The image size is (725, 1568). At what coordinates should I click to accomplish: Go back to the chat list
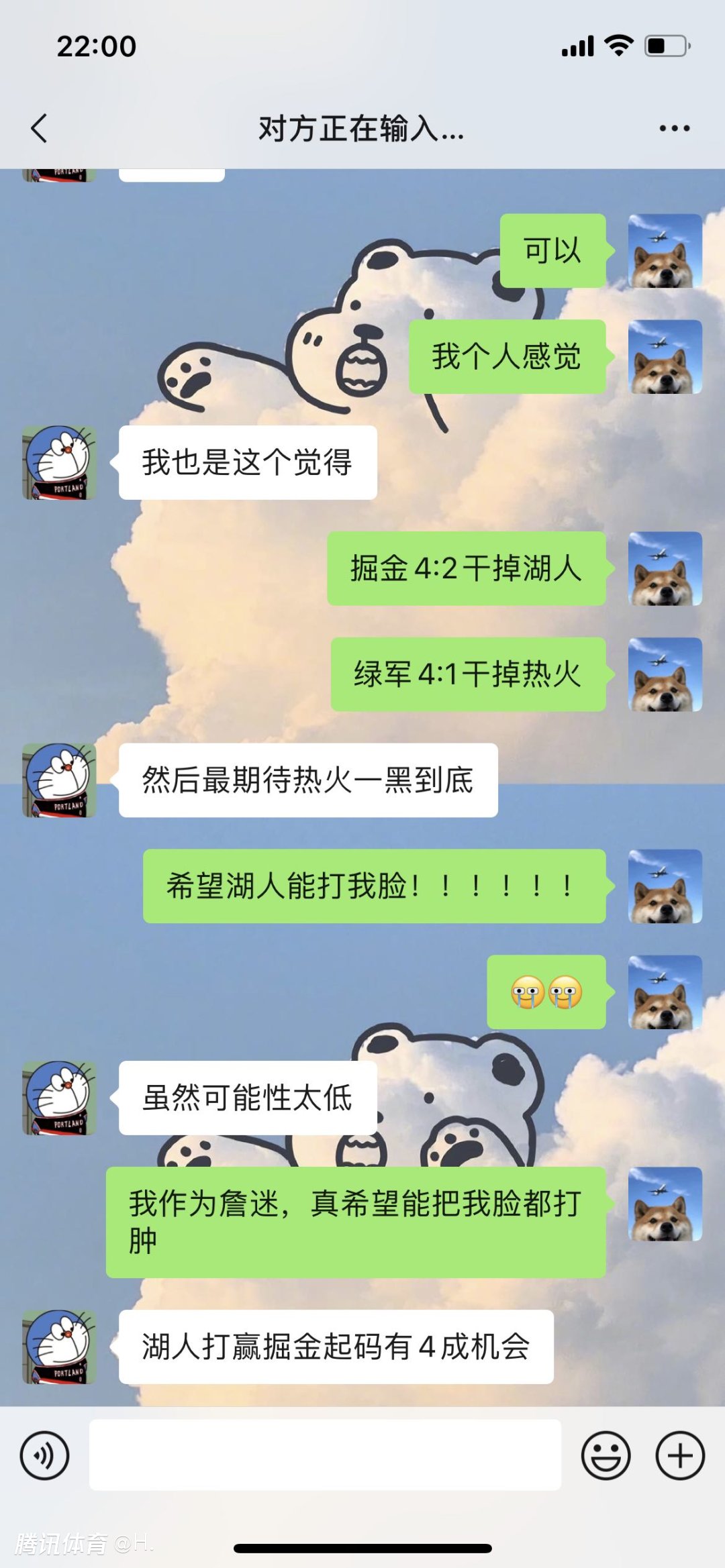pos(39,128)
